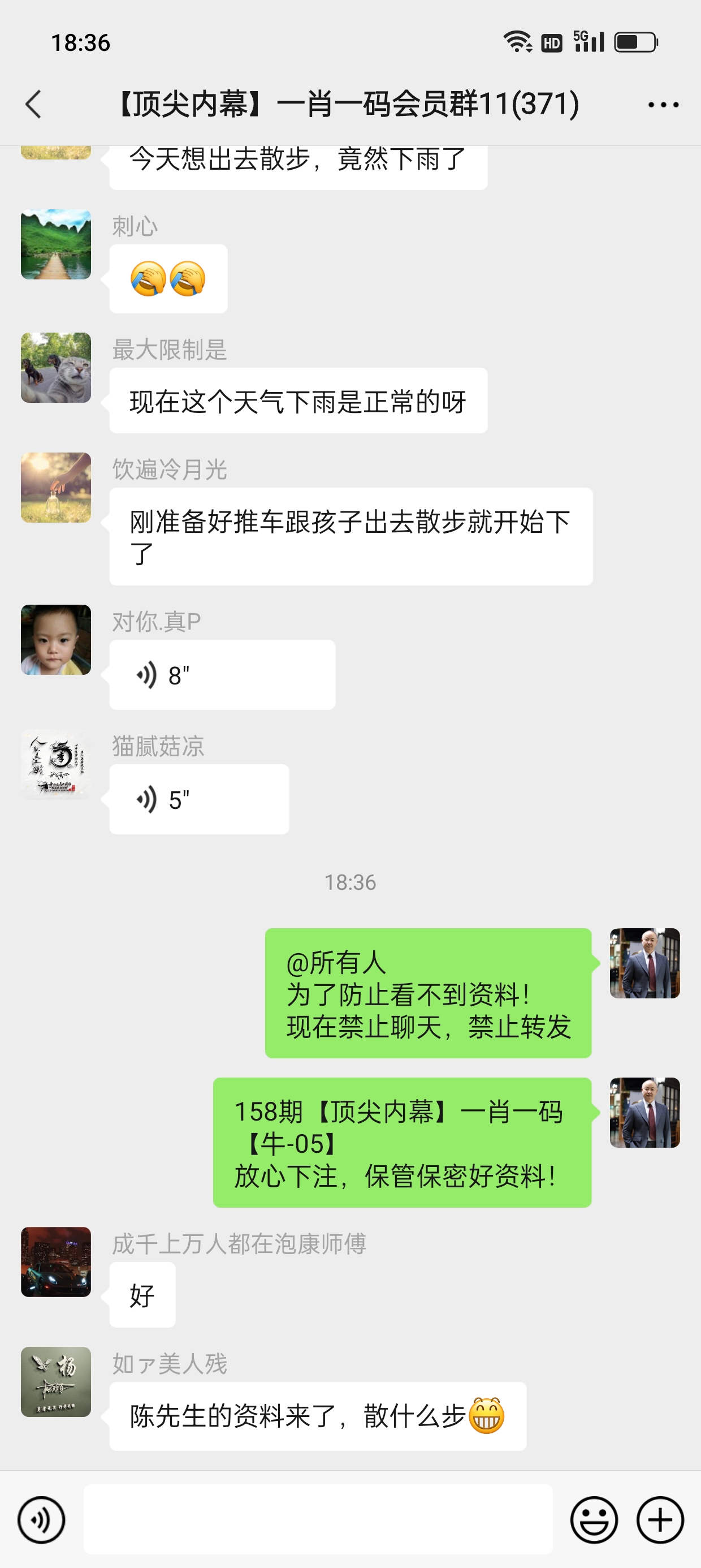Open own avatar beside @所有人 message
The image size is (701, 1568).
pyautogui.click(x=644, y=963)
